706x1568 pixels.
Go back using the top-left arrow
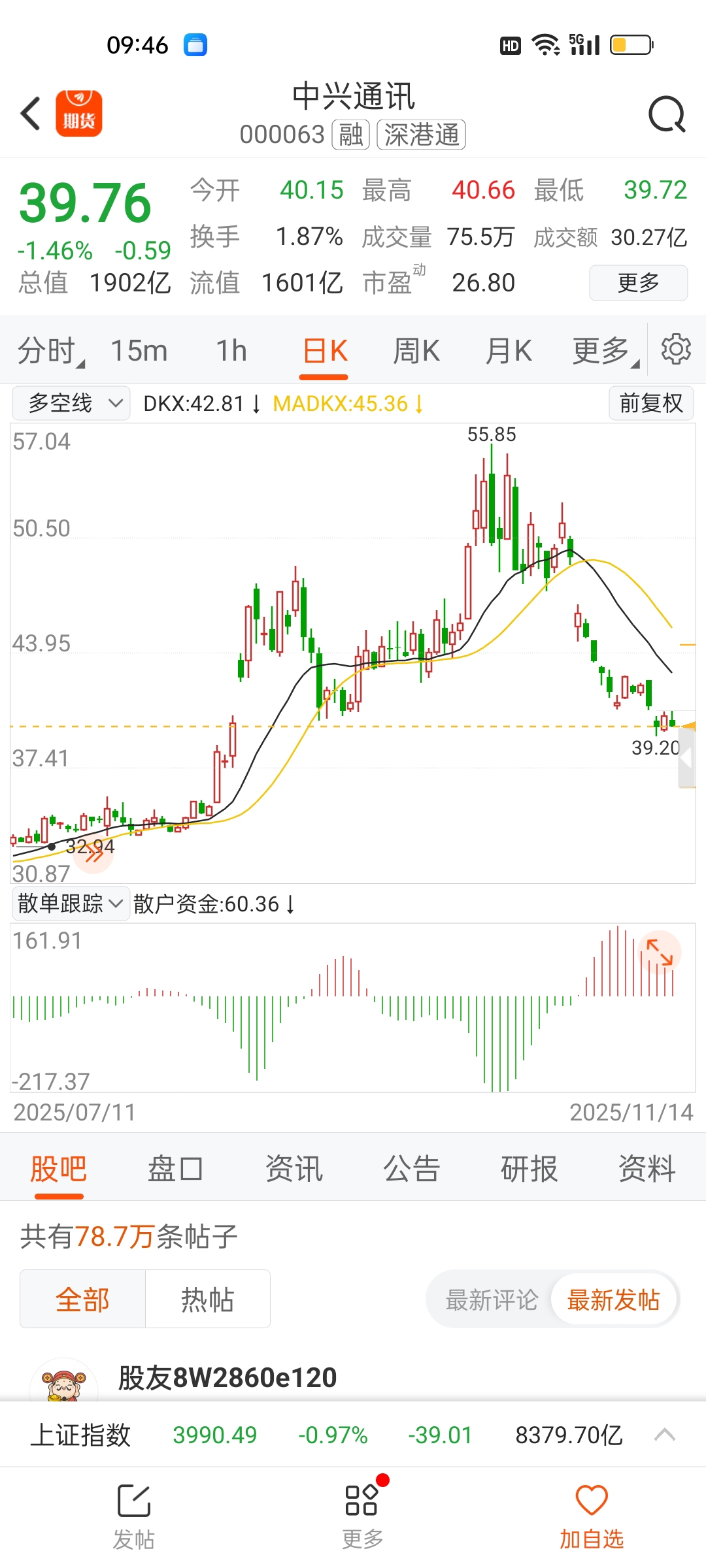pos(31,114)
